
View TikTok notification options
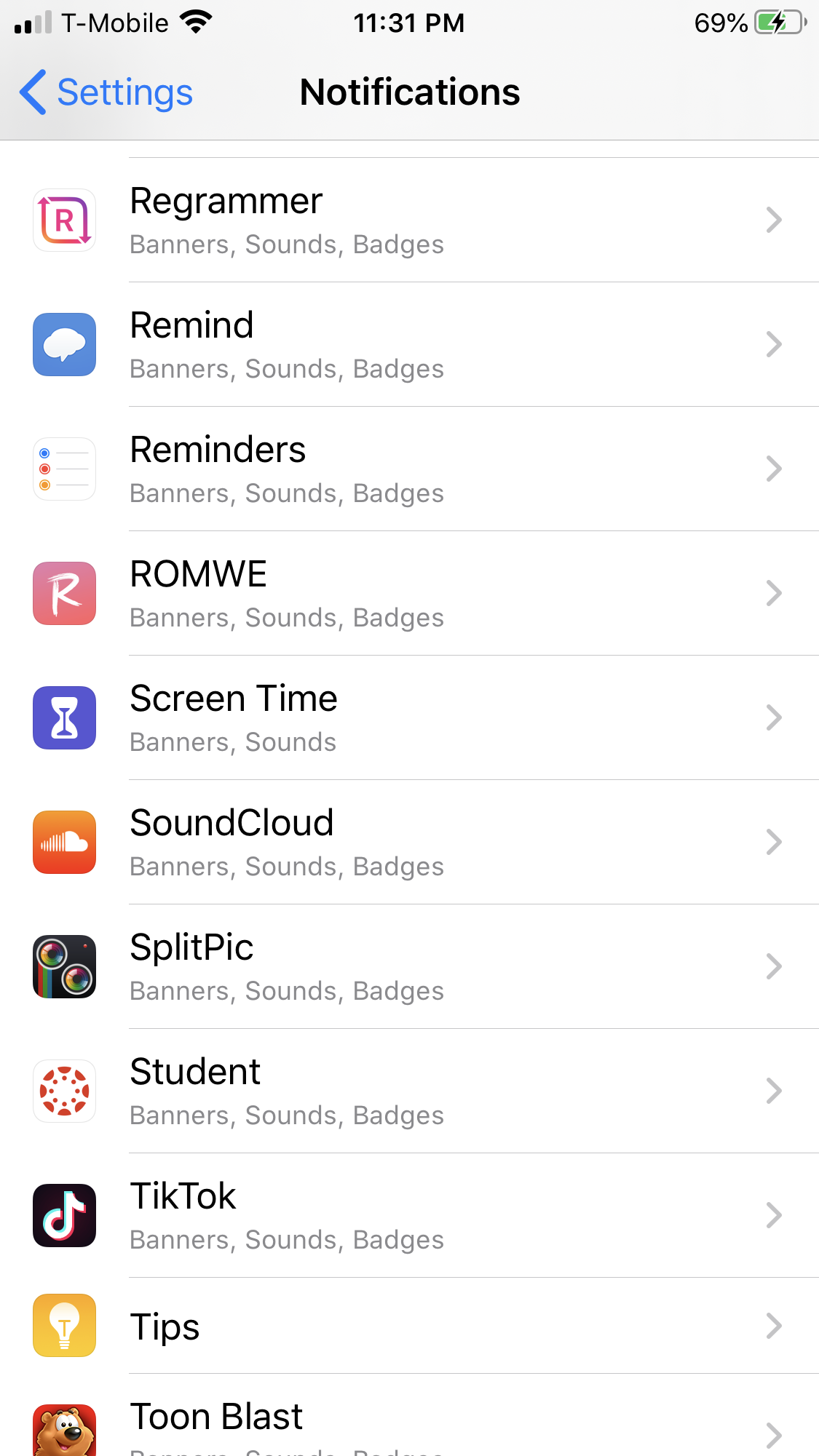click(409, 1216)
